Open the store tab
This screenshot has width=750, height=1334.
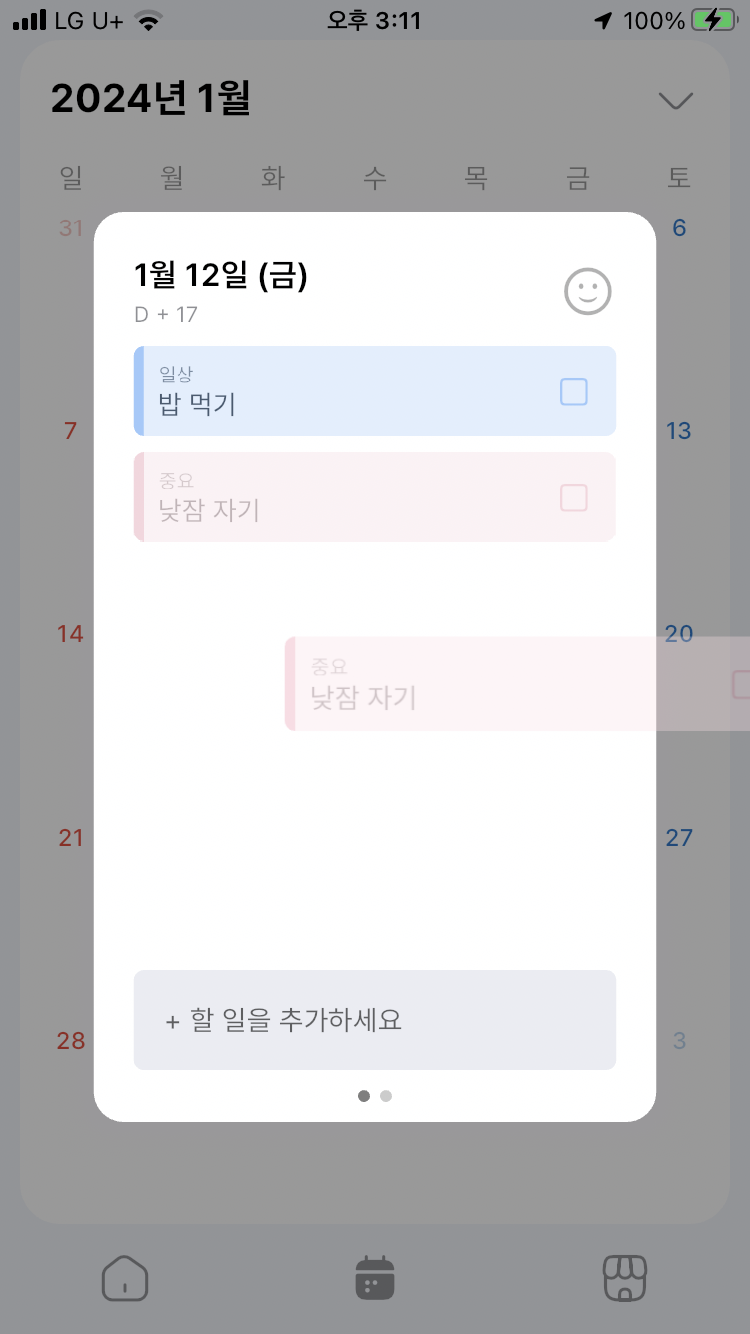click(x=625, y=1278)
